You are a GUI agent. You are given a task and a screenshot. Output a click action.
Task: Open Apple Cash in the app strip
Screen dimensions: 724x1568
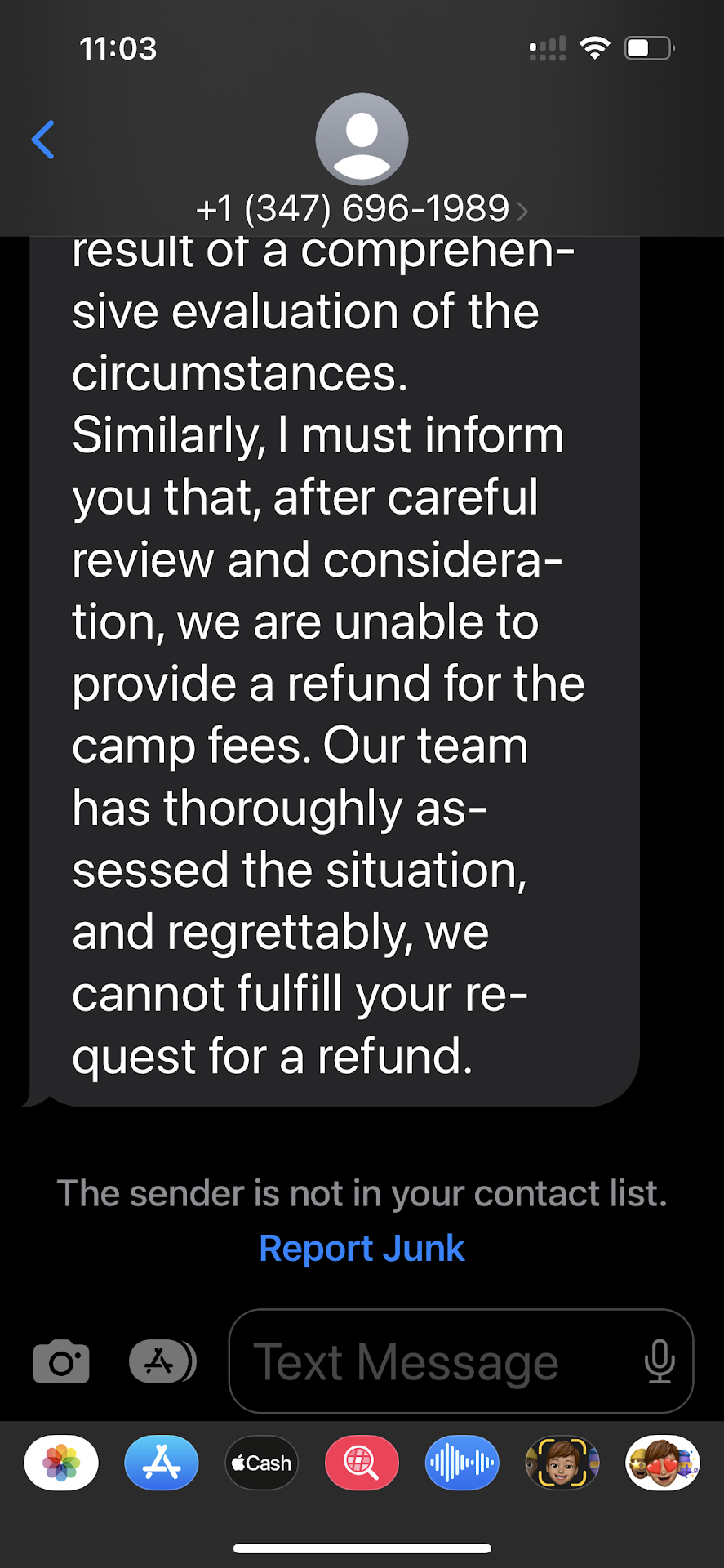(262, 1463)
